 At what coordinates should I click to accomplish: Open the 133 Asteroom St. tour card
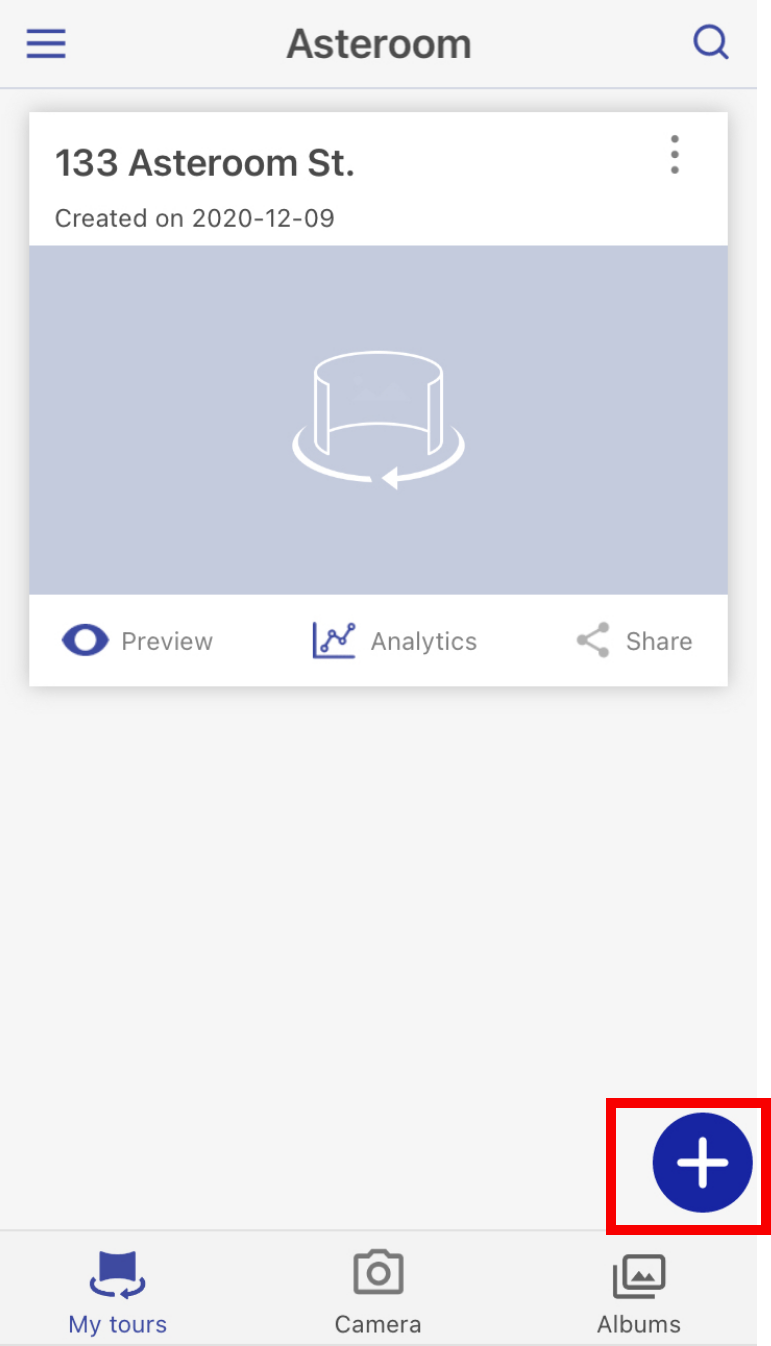tap(378, 420)
